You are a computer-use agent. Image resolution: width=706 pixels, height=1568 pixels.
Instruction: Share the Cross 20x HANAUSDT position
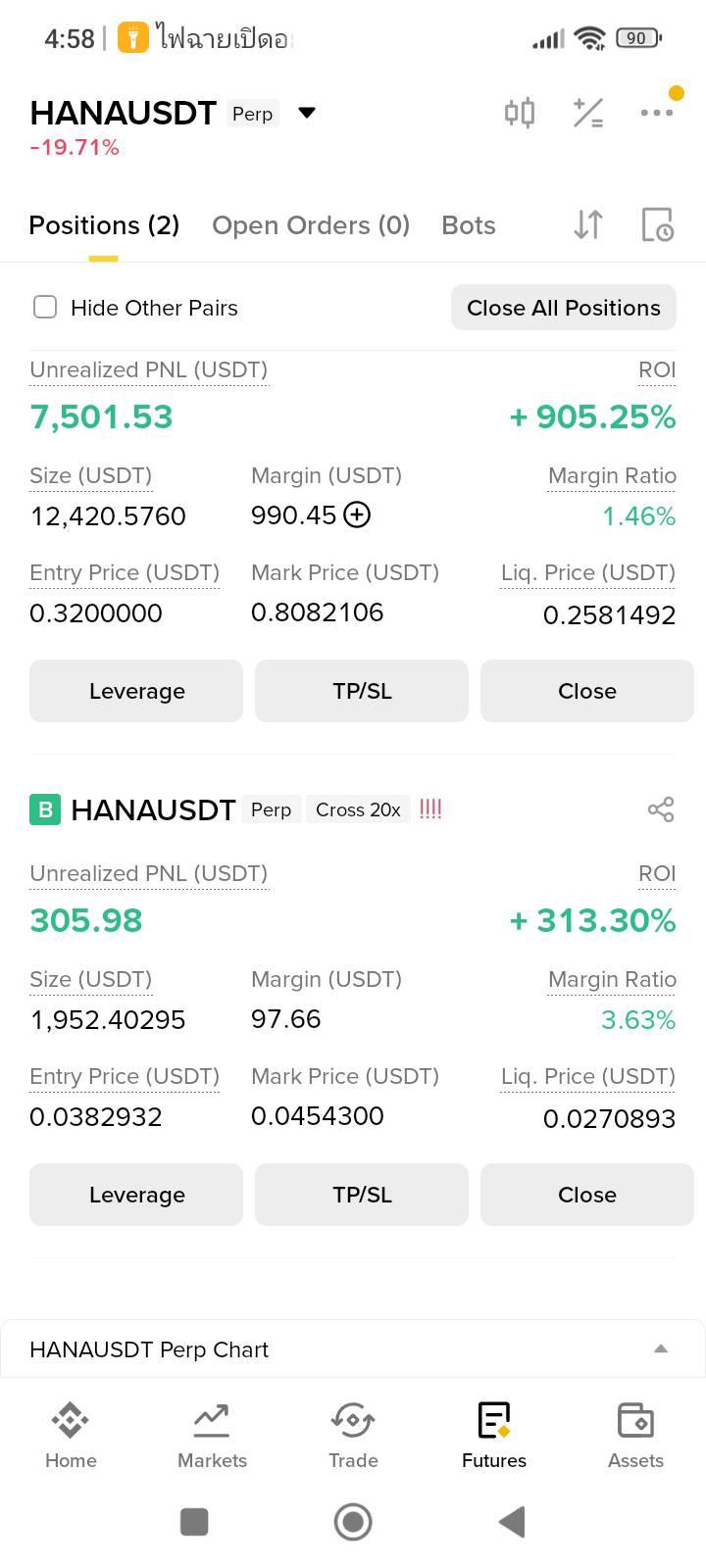pyautogui.click(x=661, y=809)
